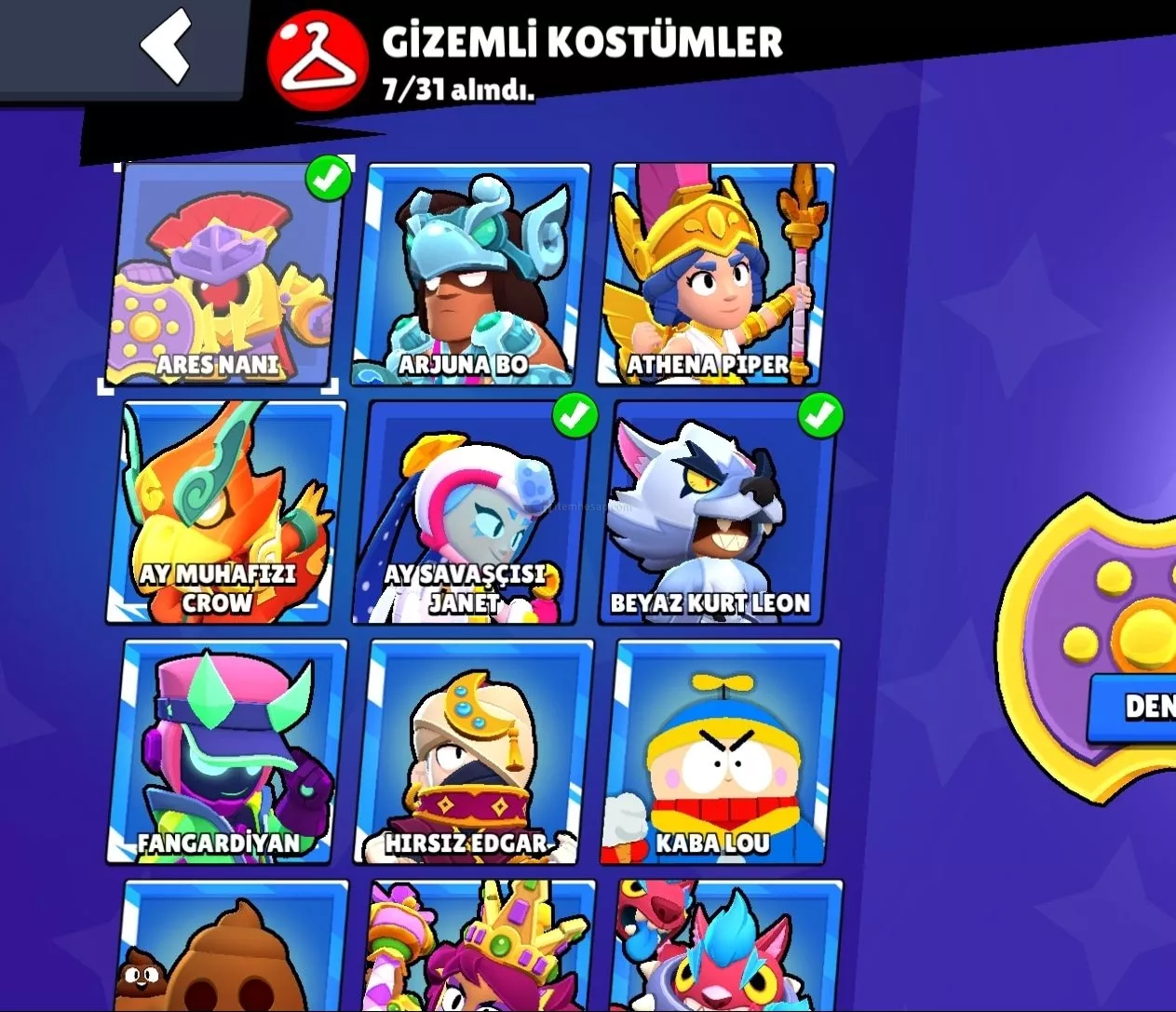Select the Ares Nani skin
Viewport: 1176px width, 1012px height.
pyautogui.click(x=223, y=275)
